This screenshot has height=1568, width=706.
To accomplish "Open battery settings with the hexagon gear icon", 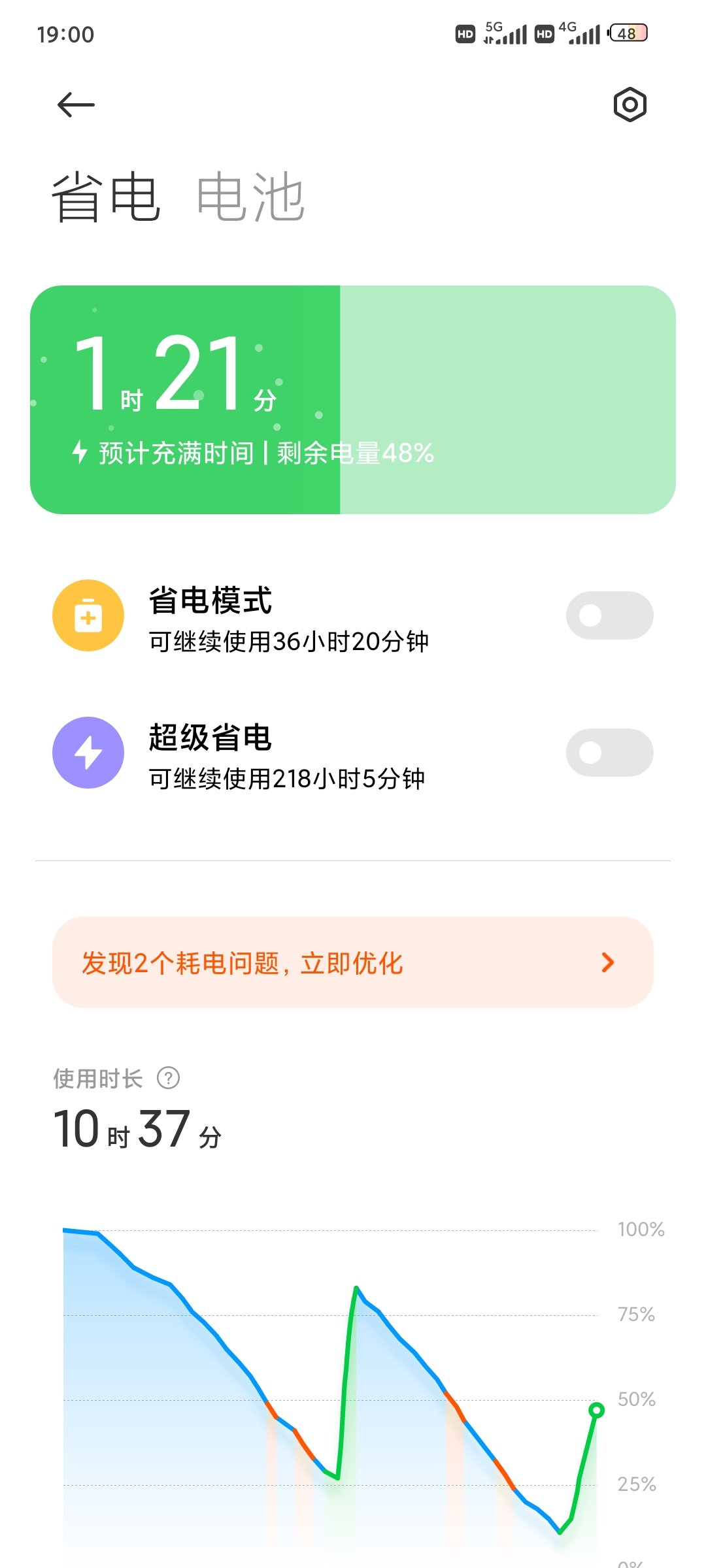I will pos(630,105).
